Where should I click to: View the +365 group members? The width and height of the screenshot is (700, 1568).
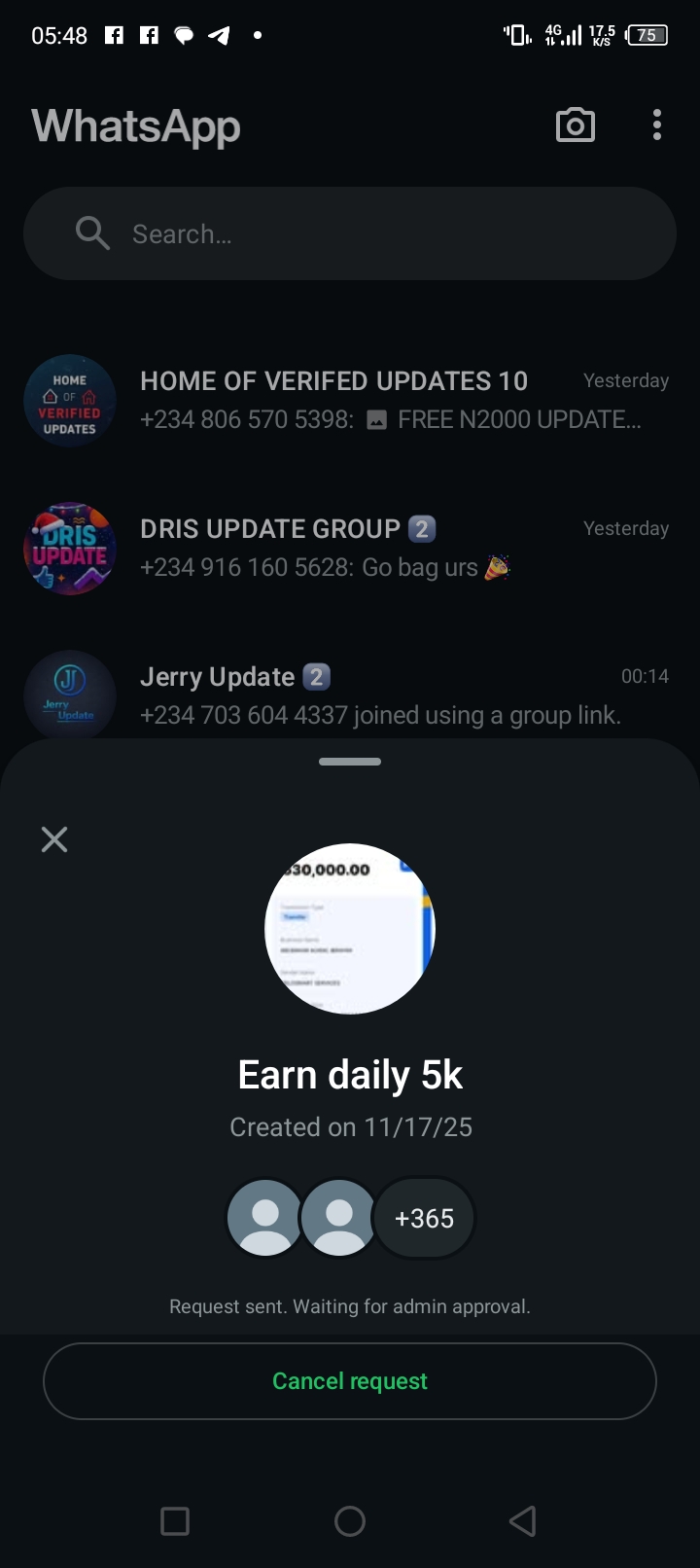[425, 1218]
